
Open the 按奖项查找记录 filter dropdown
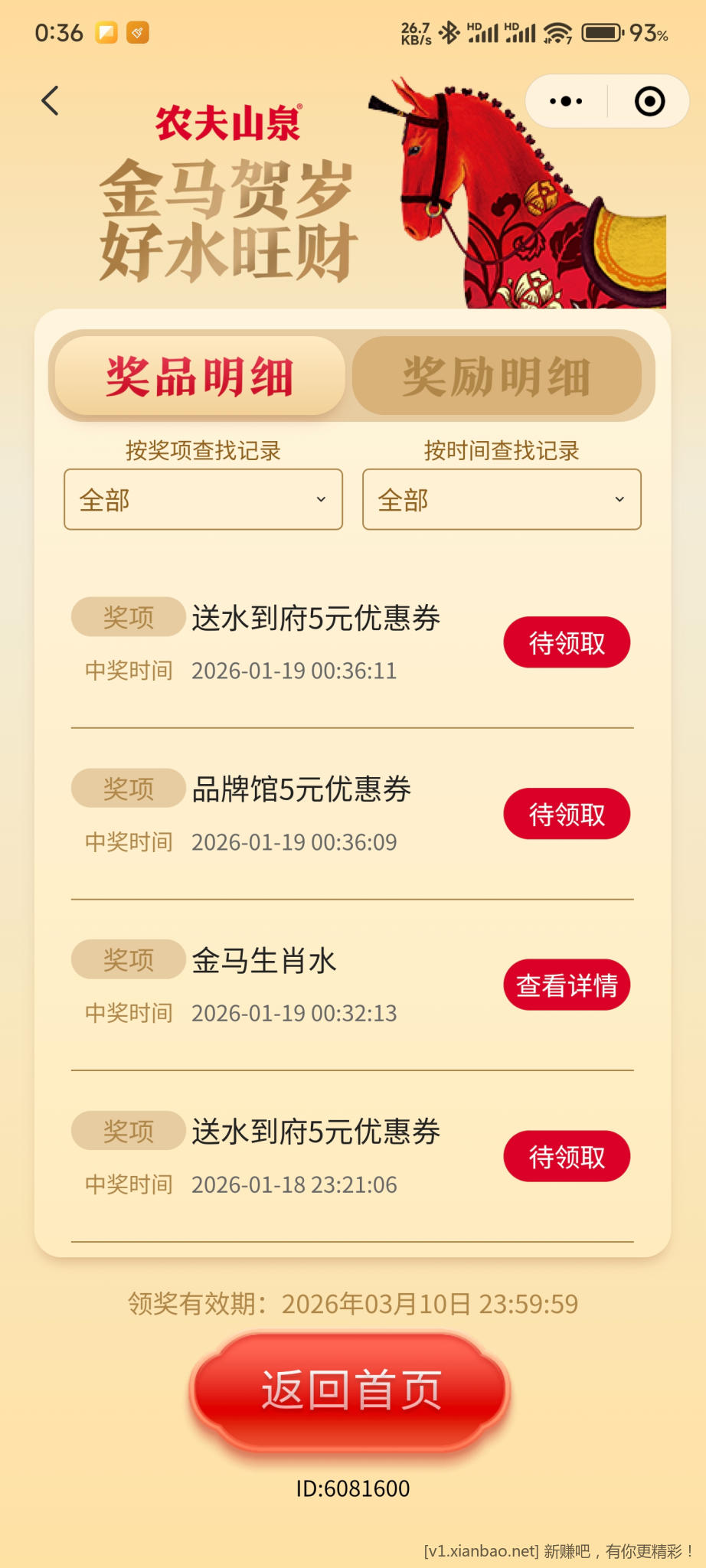[203, 499]
